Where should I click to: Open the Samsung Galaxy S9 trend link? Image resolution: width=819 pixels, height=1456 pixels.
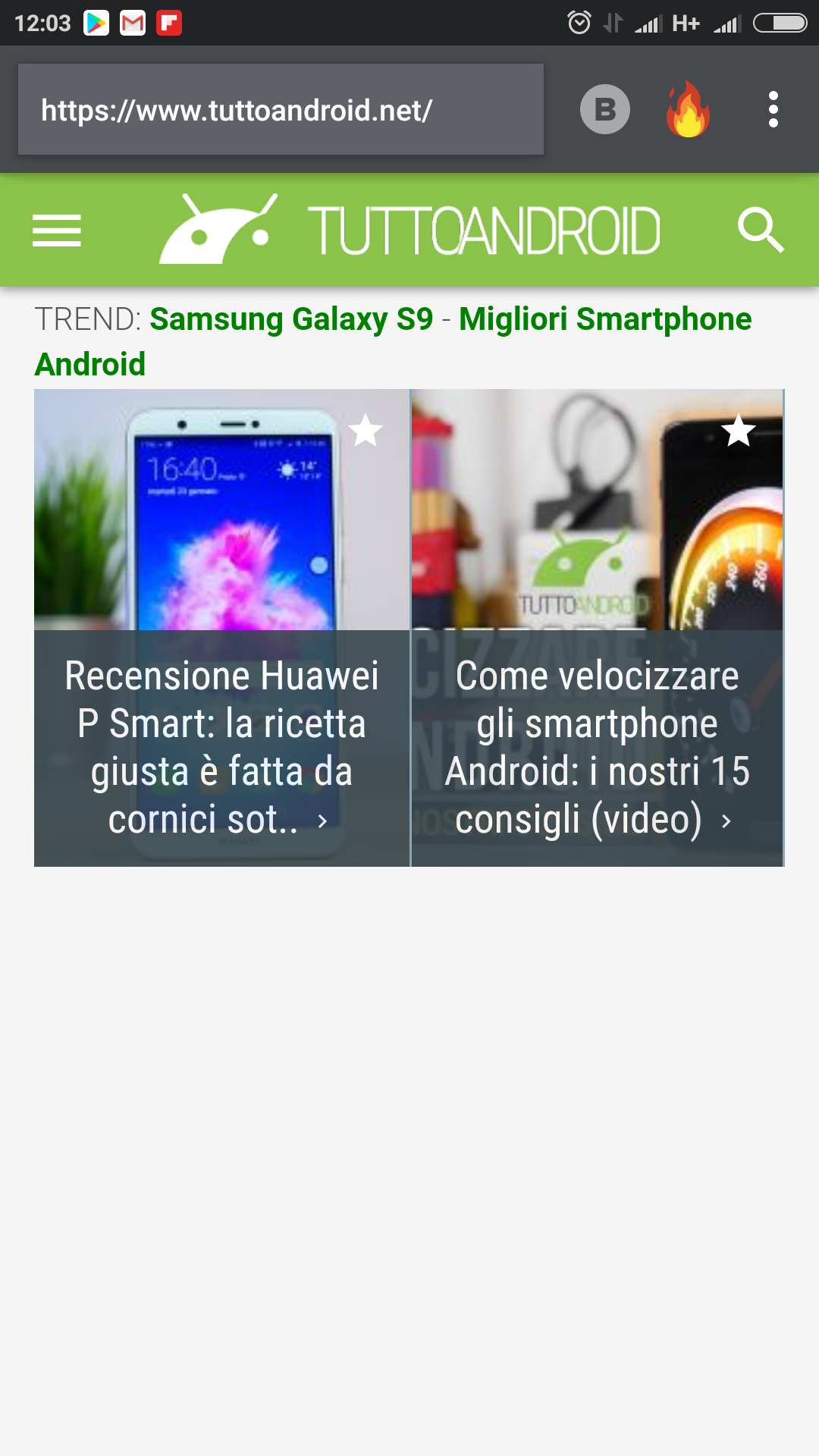click(291, 319)
